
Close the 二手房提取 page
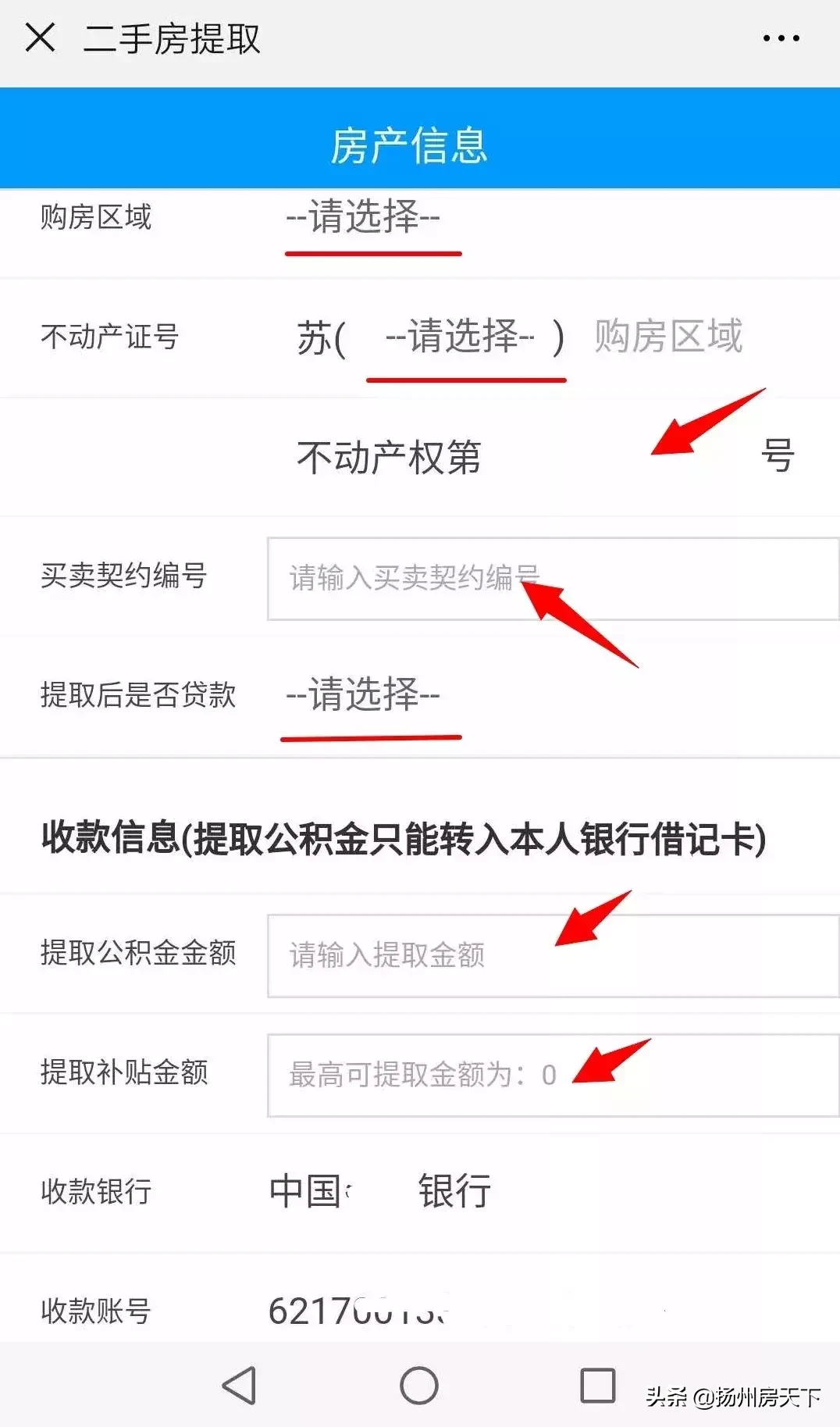click(41, 37)
